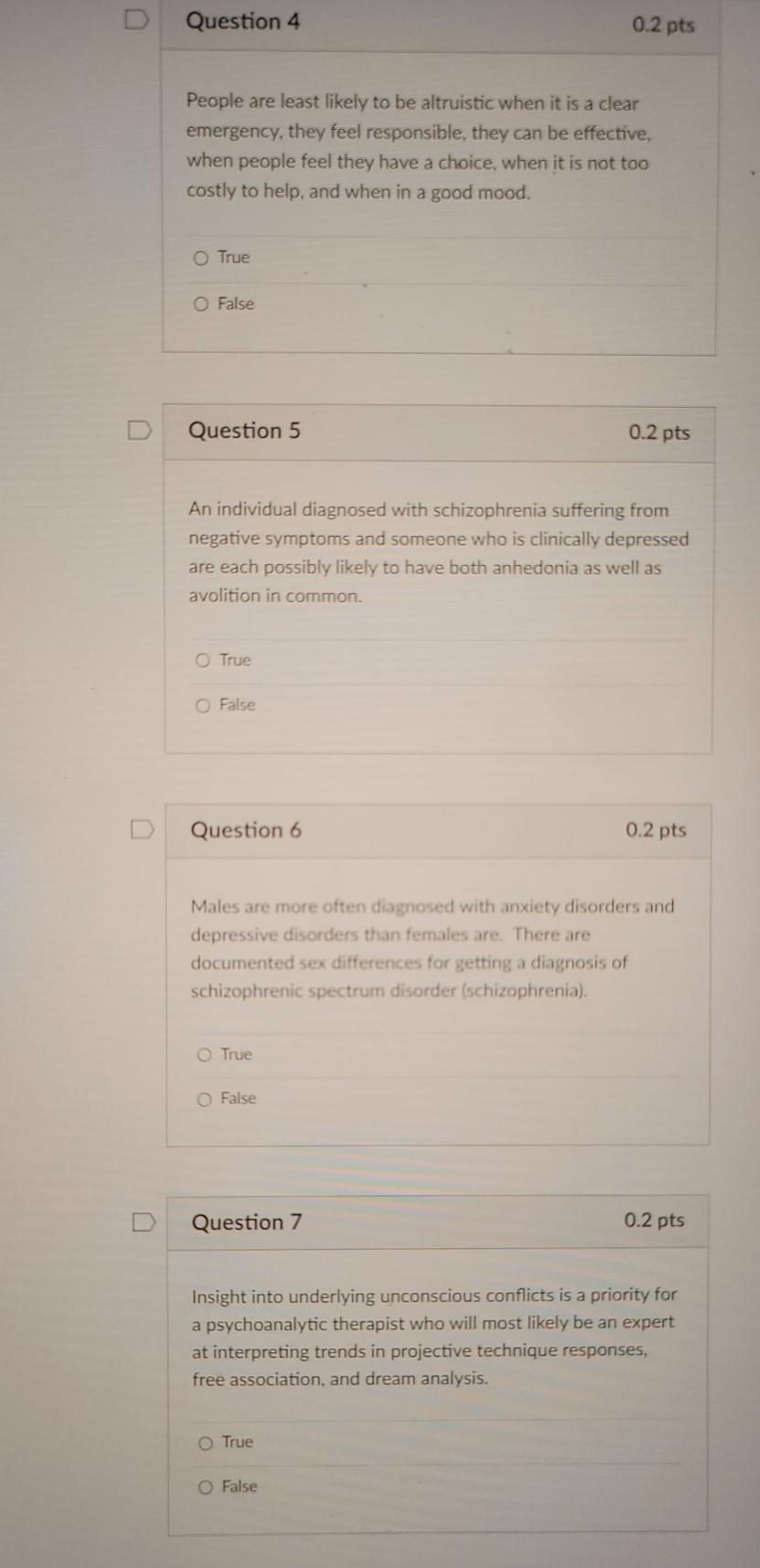760x1568 pixels.
Task: Flag Question 6 for review
Action: tap(141, 829)
